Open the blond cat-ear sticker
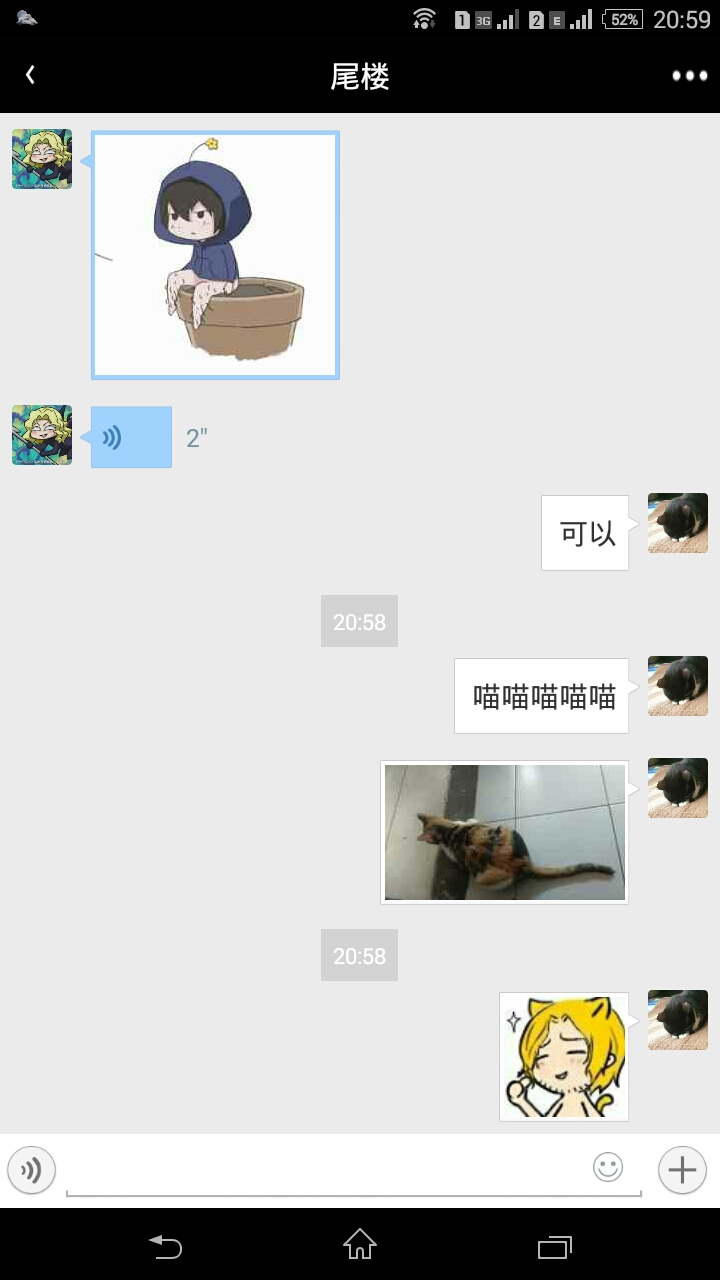Viewport: 720px width, 1280px height. pos(564,1056)
